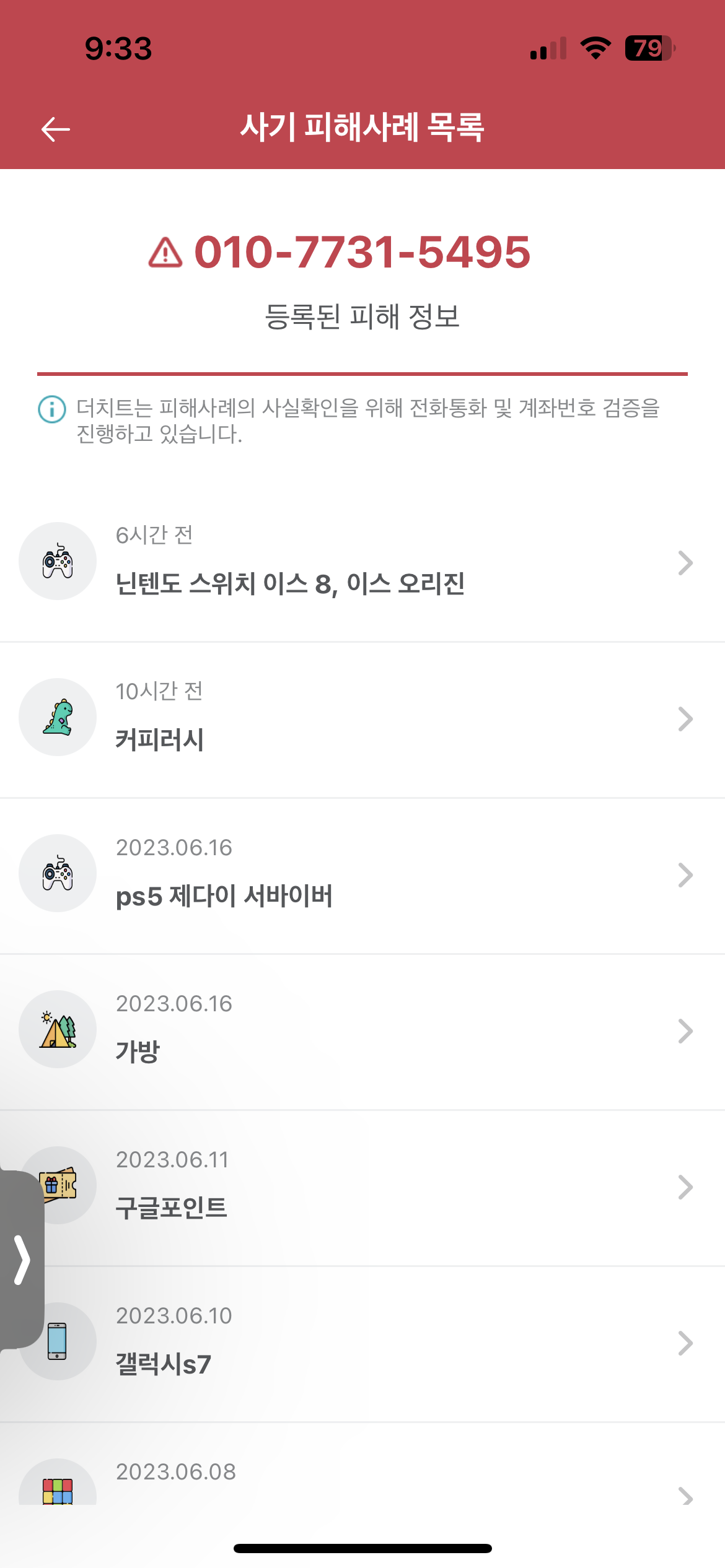The height and width of the screenshot is (1568, 725).
Task: View the 구글포인트 case details
Action: coord(362,1188)
